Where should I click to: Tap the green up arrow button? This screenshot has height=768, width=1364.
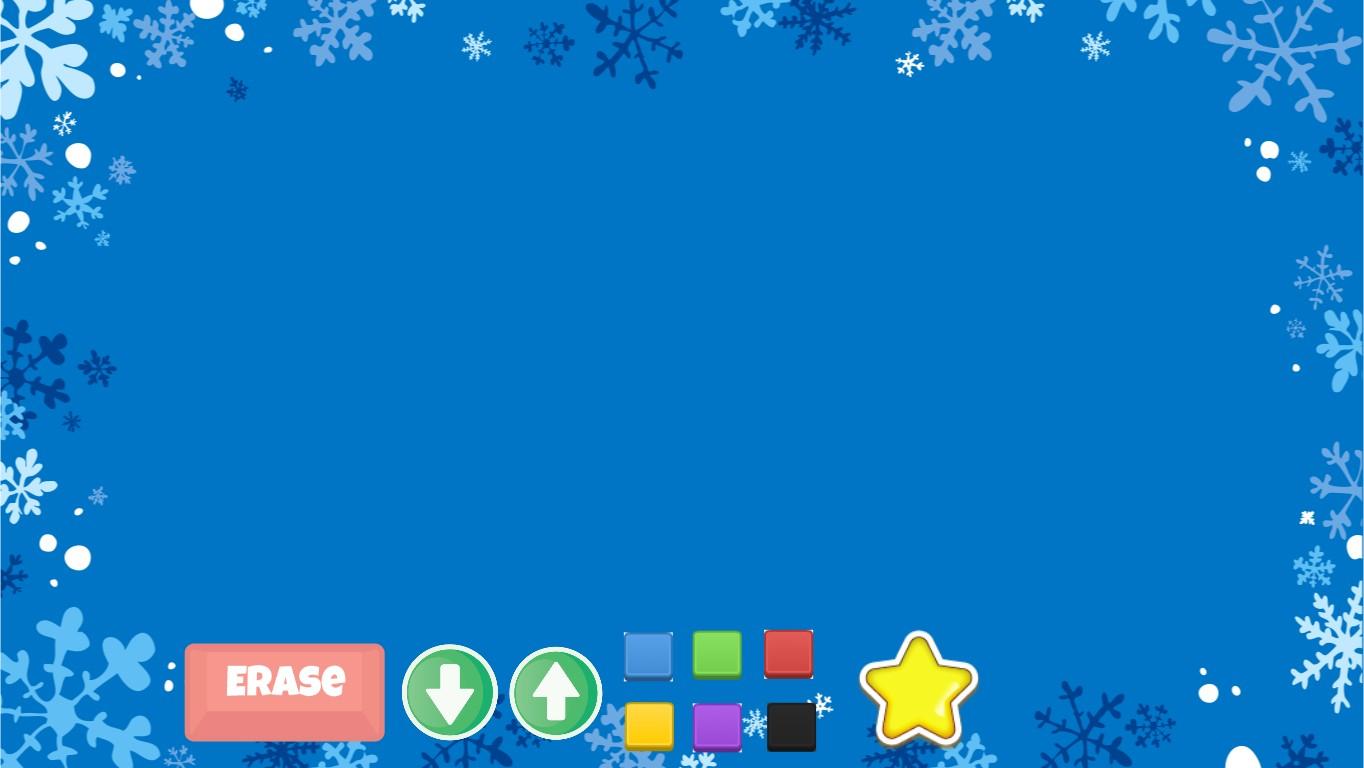(556, 692)
